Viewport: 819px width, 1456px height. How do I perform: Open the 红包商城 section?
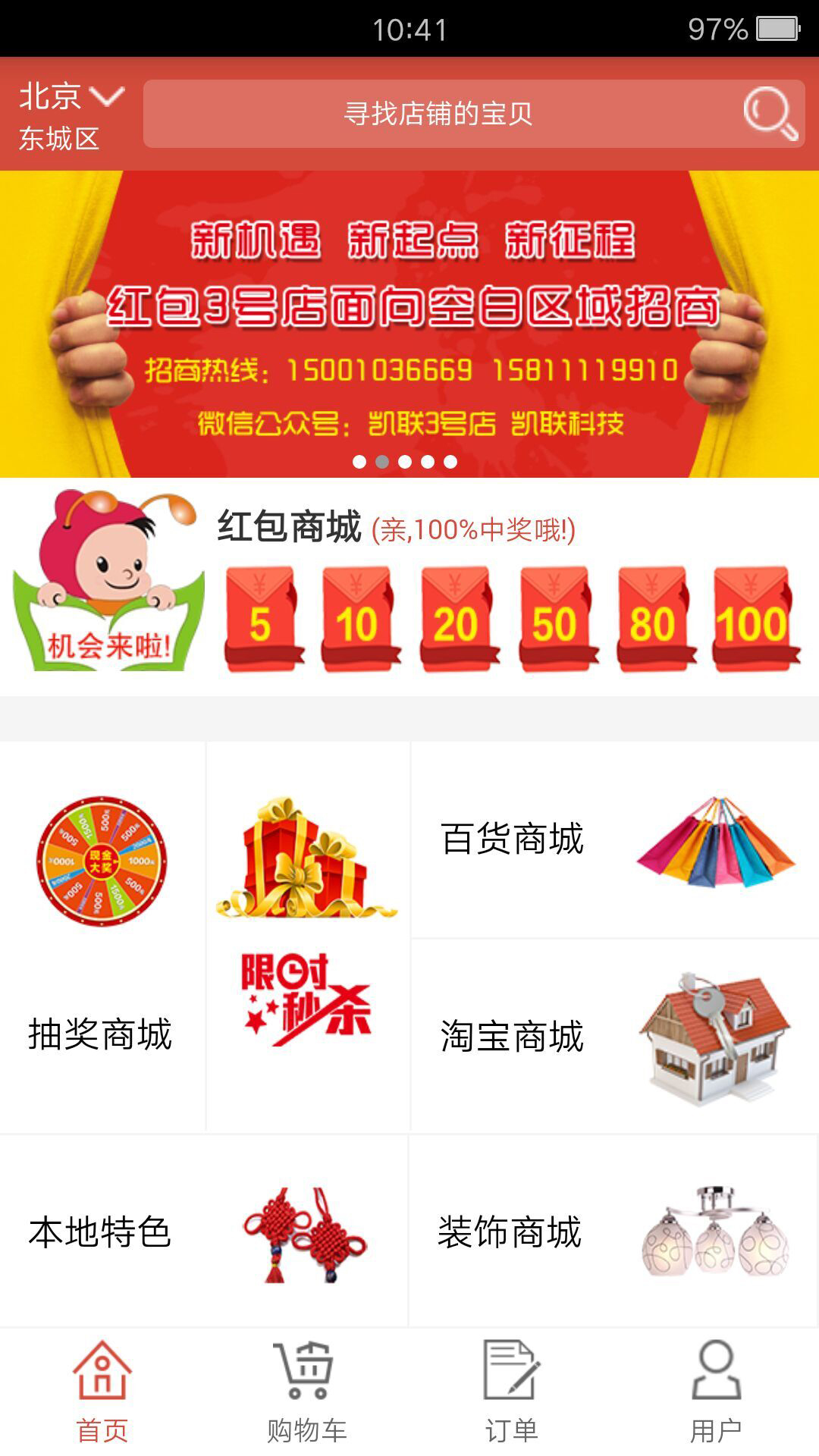(409, 582)
